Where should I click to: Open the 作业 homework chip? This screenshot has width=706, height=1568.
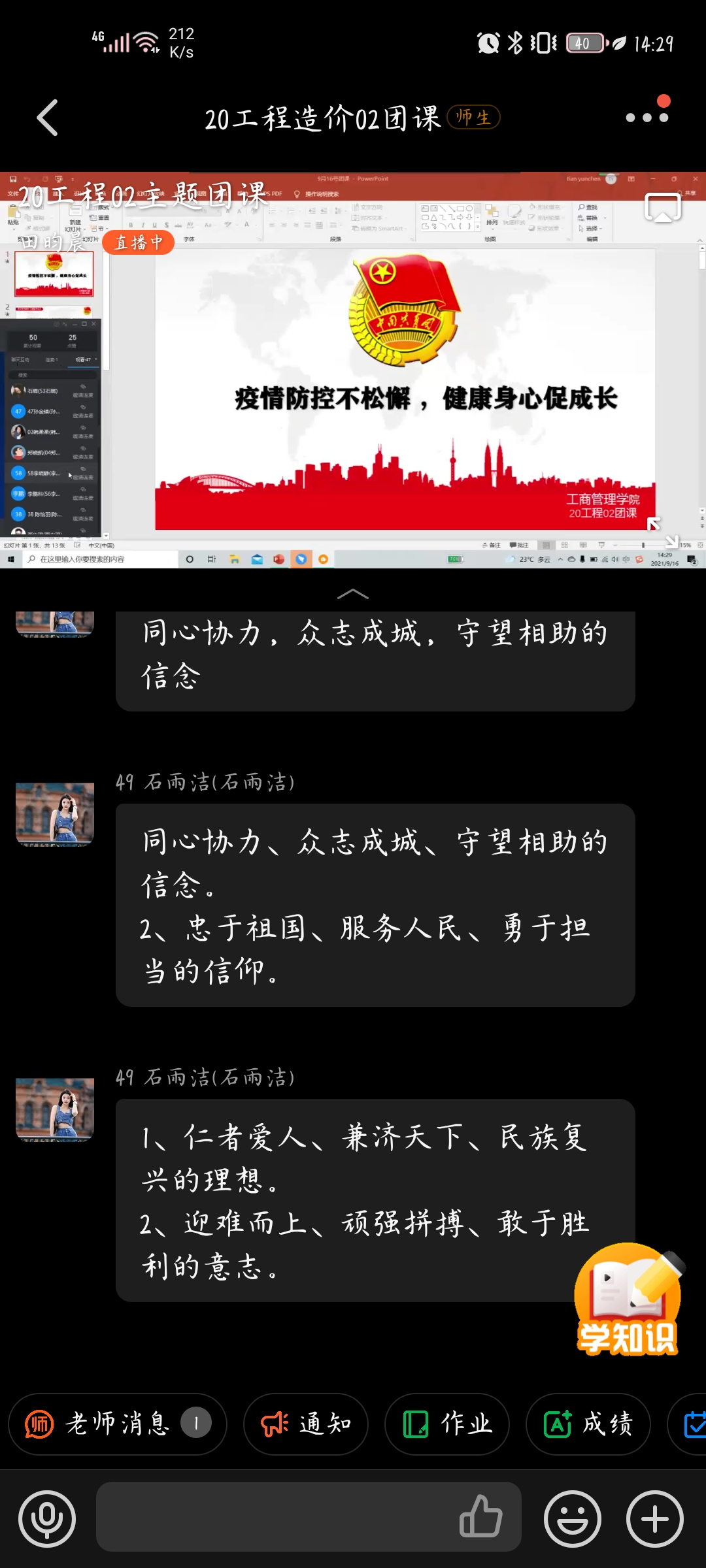[x=447, y=1424]
